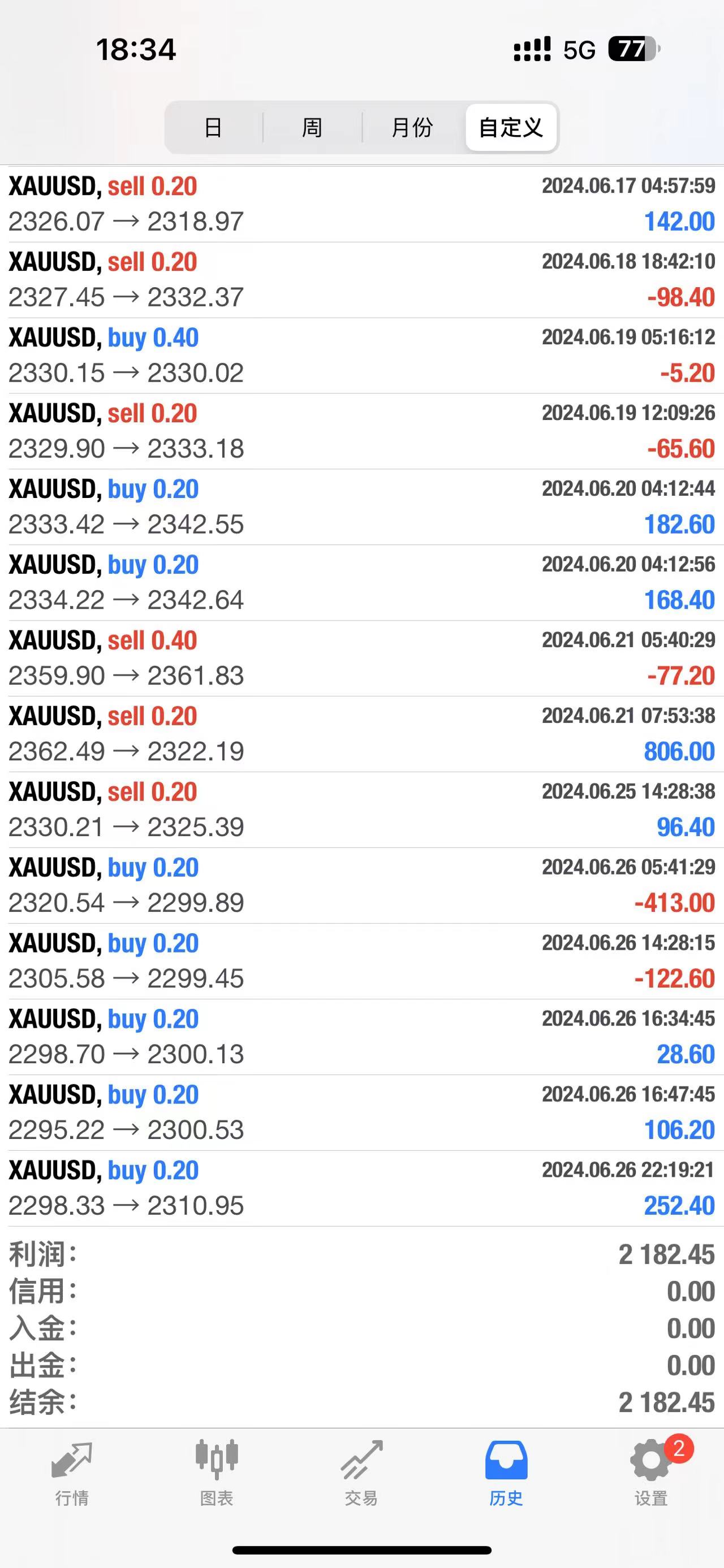Open the trade with 252.40 profit

point(361,1188)
